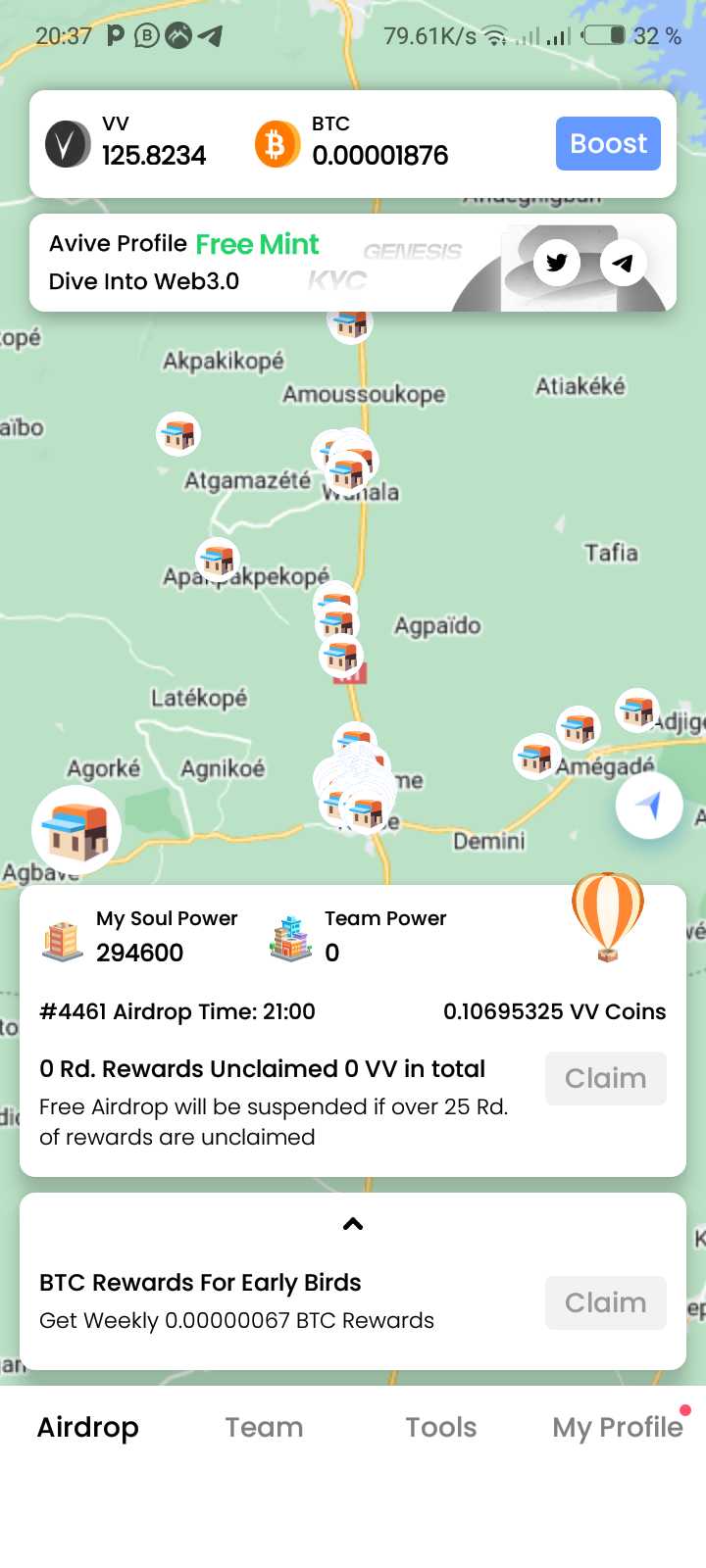Claim BTC Rewards For Early Birds
This screenshot has height=1568, width=706.
pyautogui.click(x=605, y=1302)
